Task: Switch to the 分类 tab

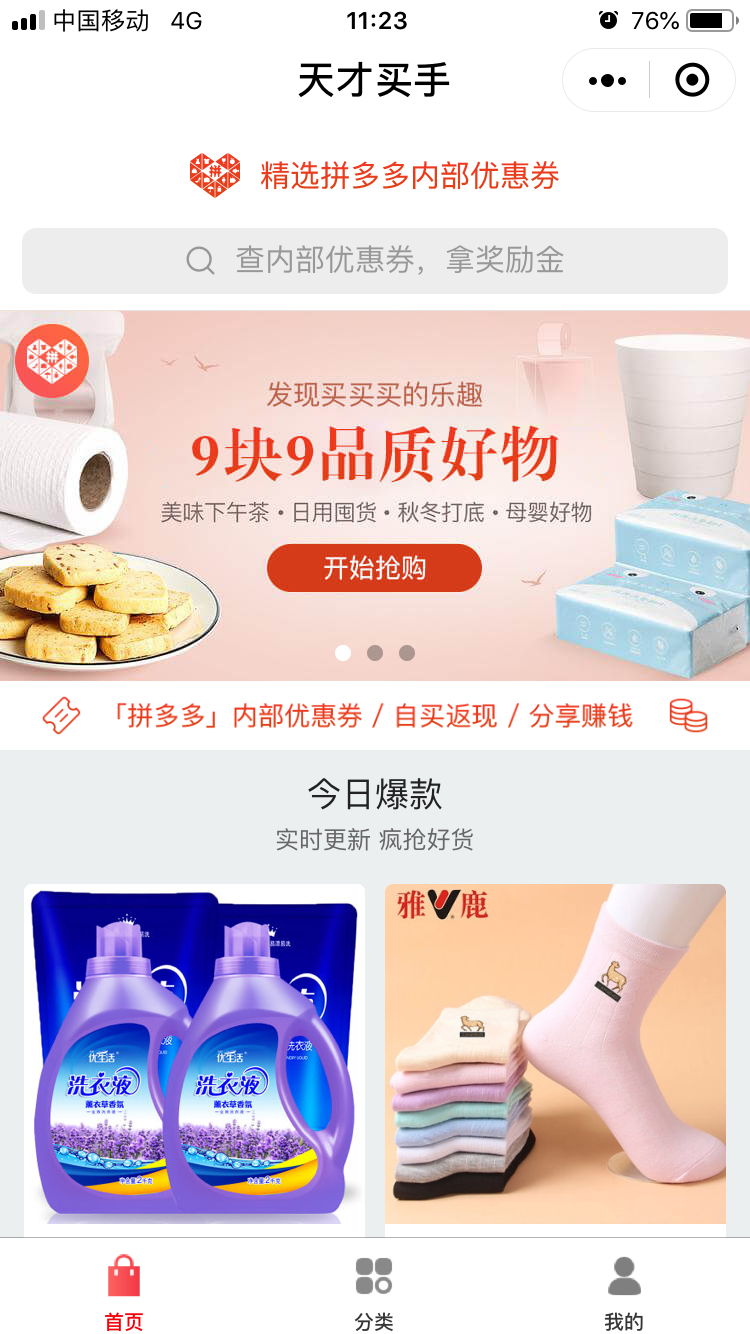Action: [374, 1293]
